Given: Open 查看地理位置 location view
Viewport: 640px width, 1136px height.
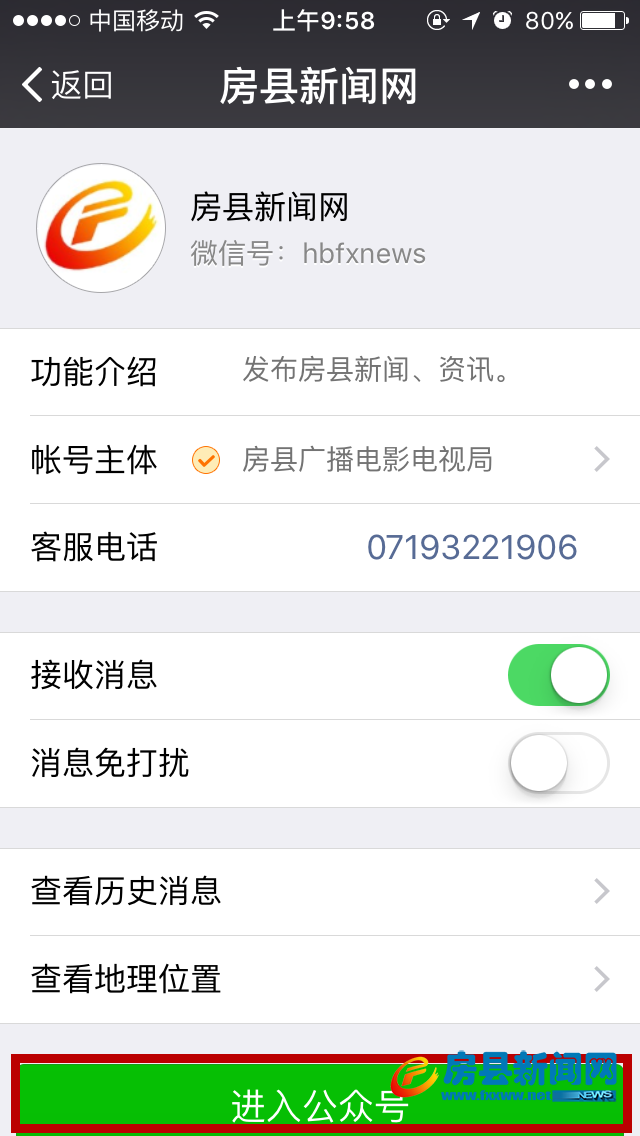Looking at the screenshot, I should click(320, 979).
